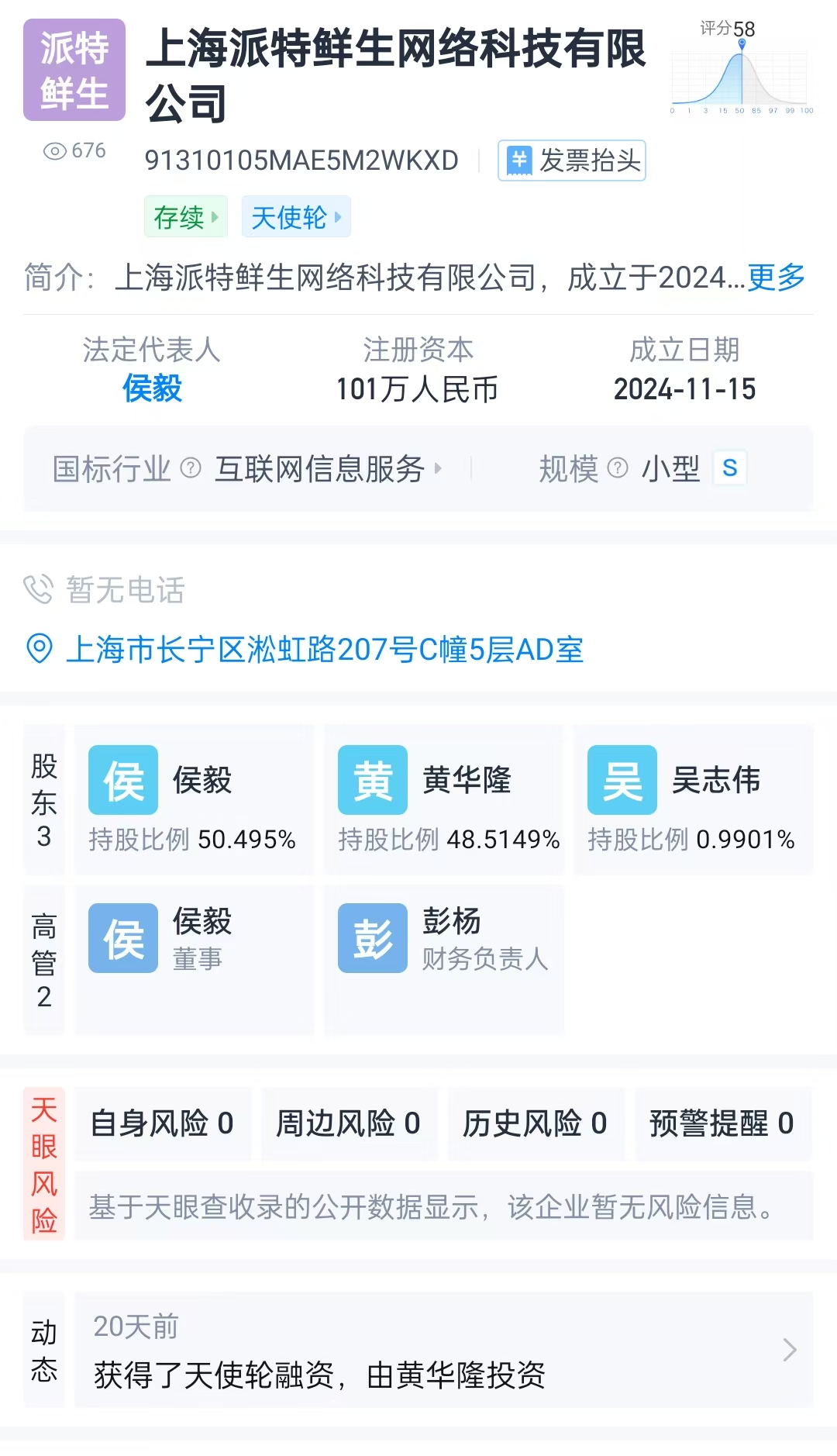Screen dimensions: 837x1456
Task: Open the 天使轮 funding round chip
Action: point(296,217)
